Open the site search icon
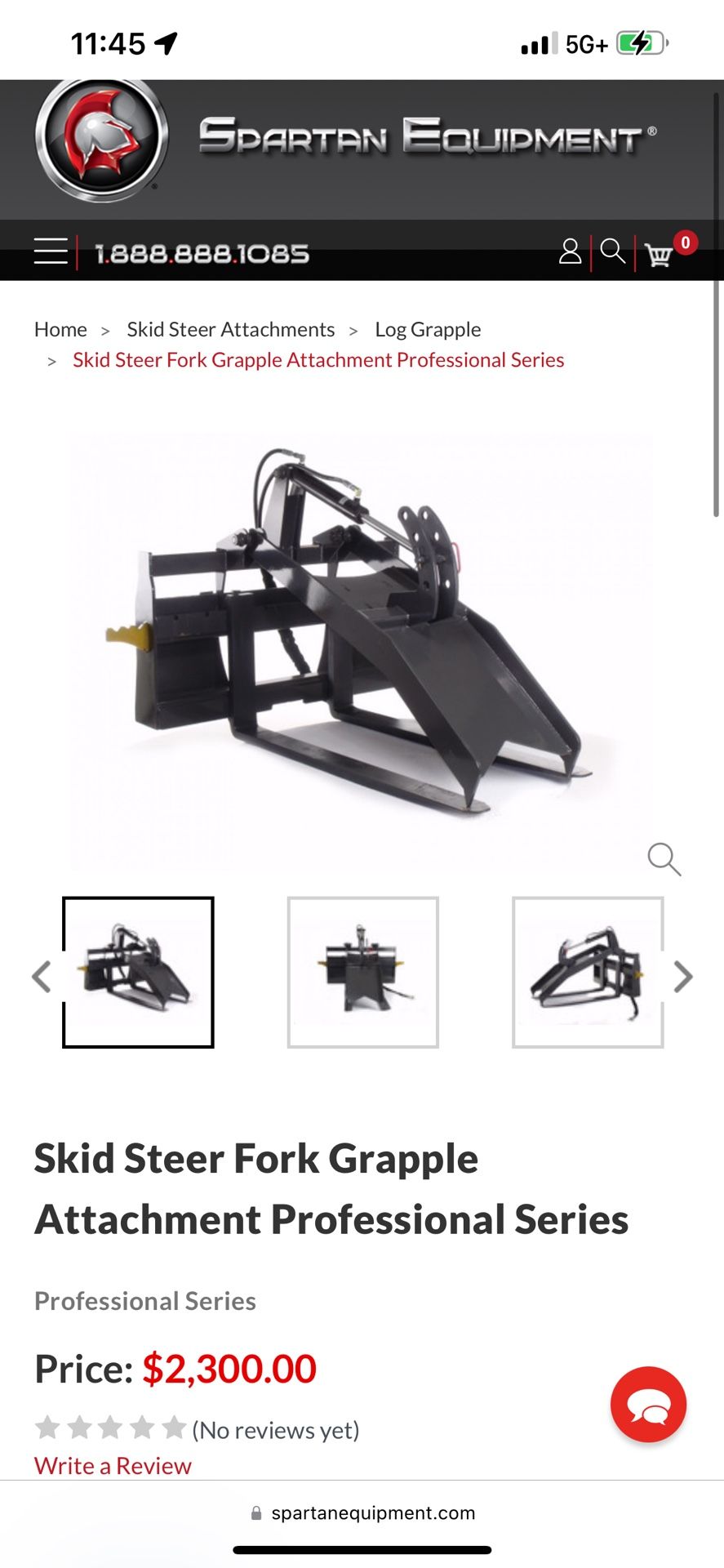 tap(611, 252)
